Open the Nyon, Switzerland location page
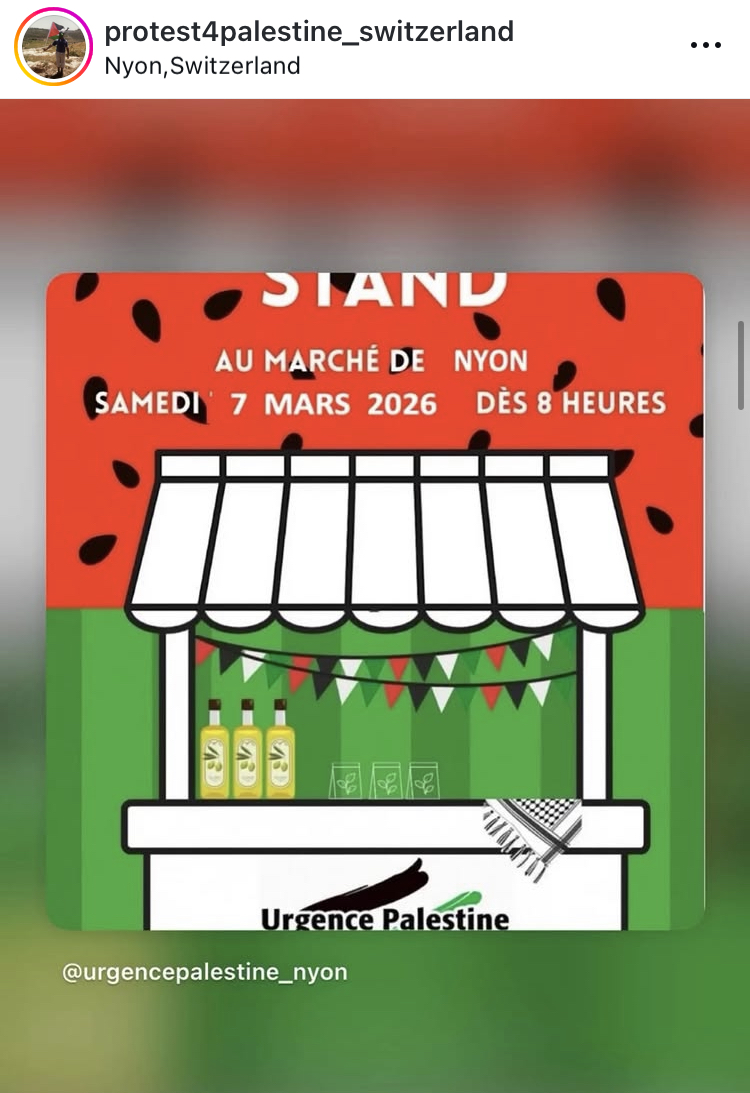This screenshot has width=750, height=1093. coord(203,67)
